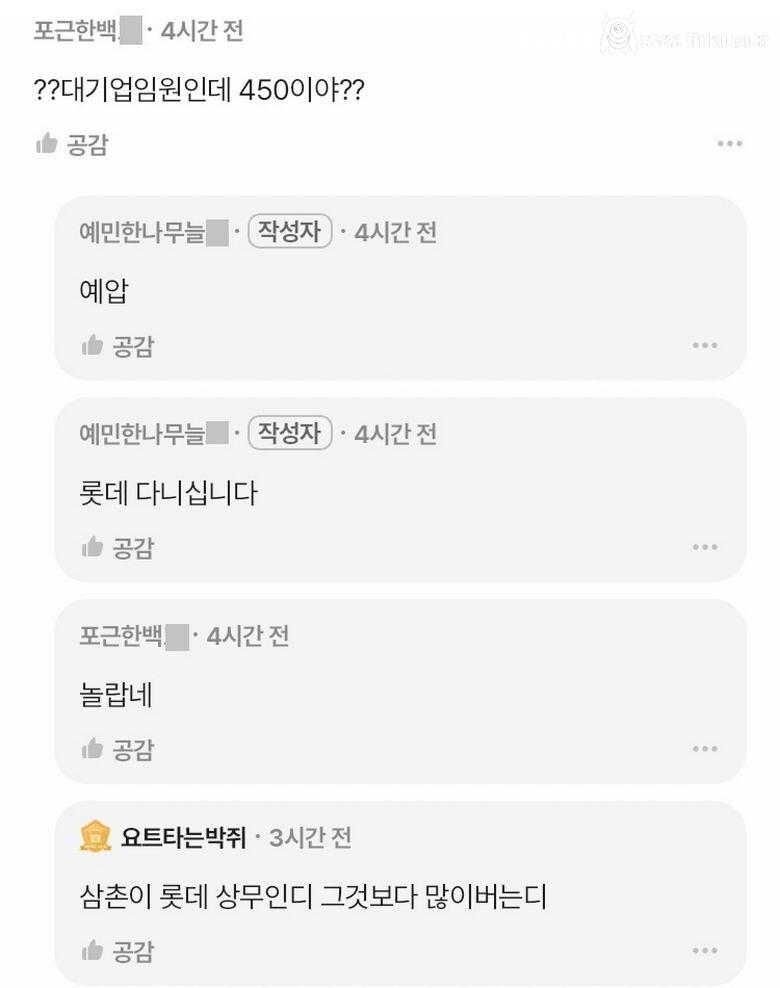
Task: Click the thumbs-up icon under '롯데 다니십니다'
Action: pyautogui.click(x=93, y=547)
